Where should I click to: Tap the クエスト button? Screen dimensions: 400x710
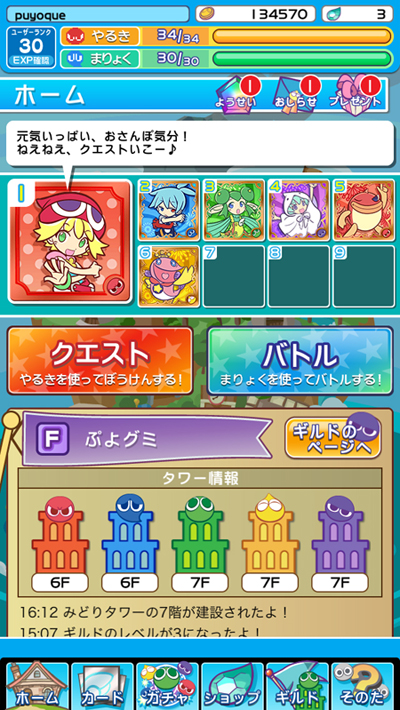click(100, 360)
